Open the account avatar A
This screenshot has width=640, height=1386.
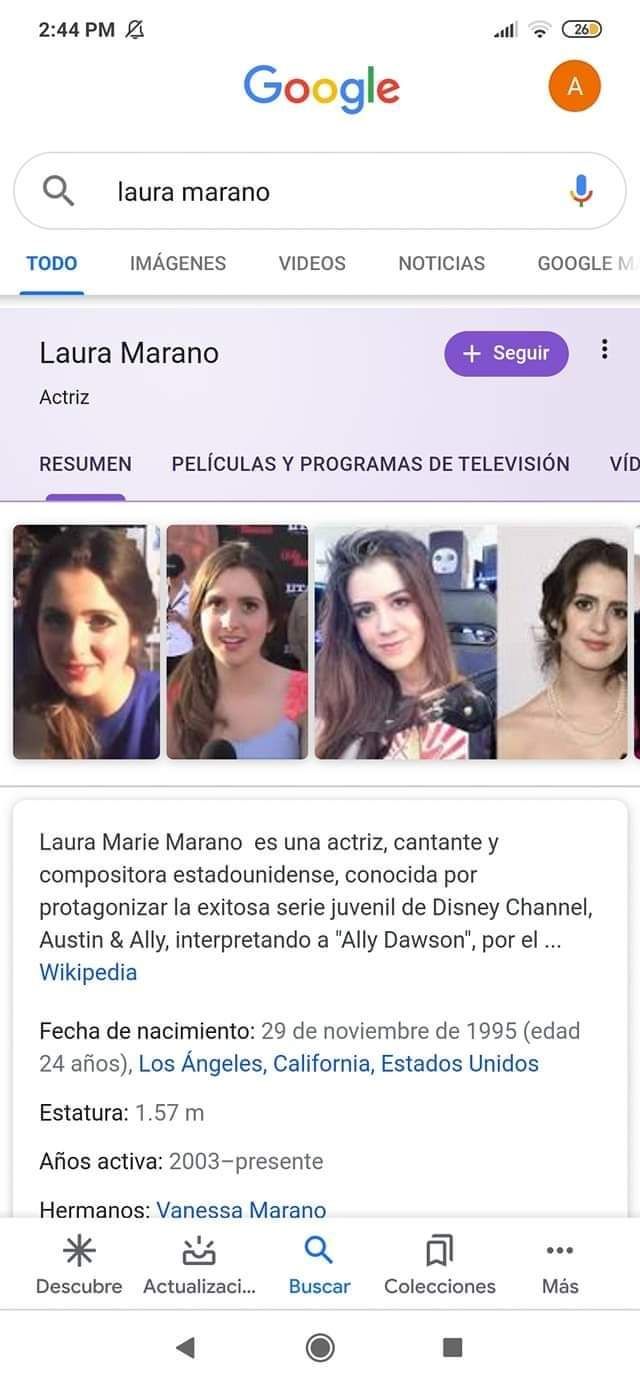[x=574, y=87]
